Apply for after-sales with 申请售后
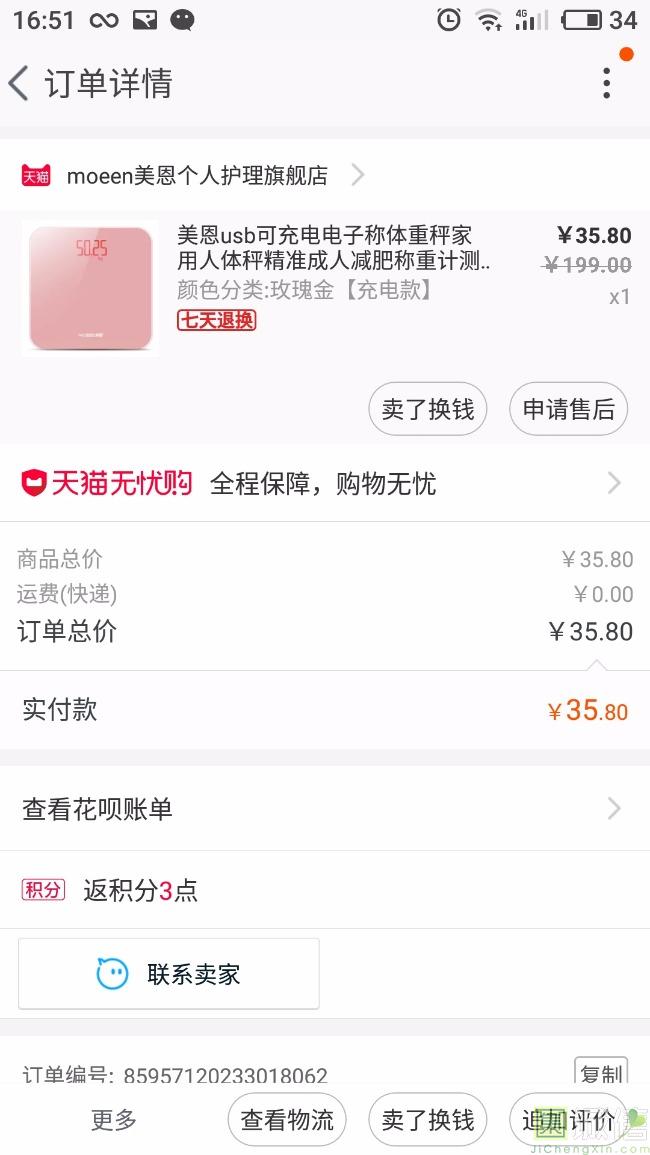This screenshot has height=1155, width=650. [568, 409]
